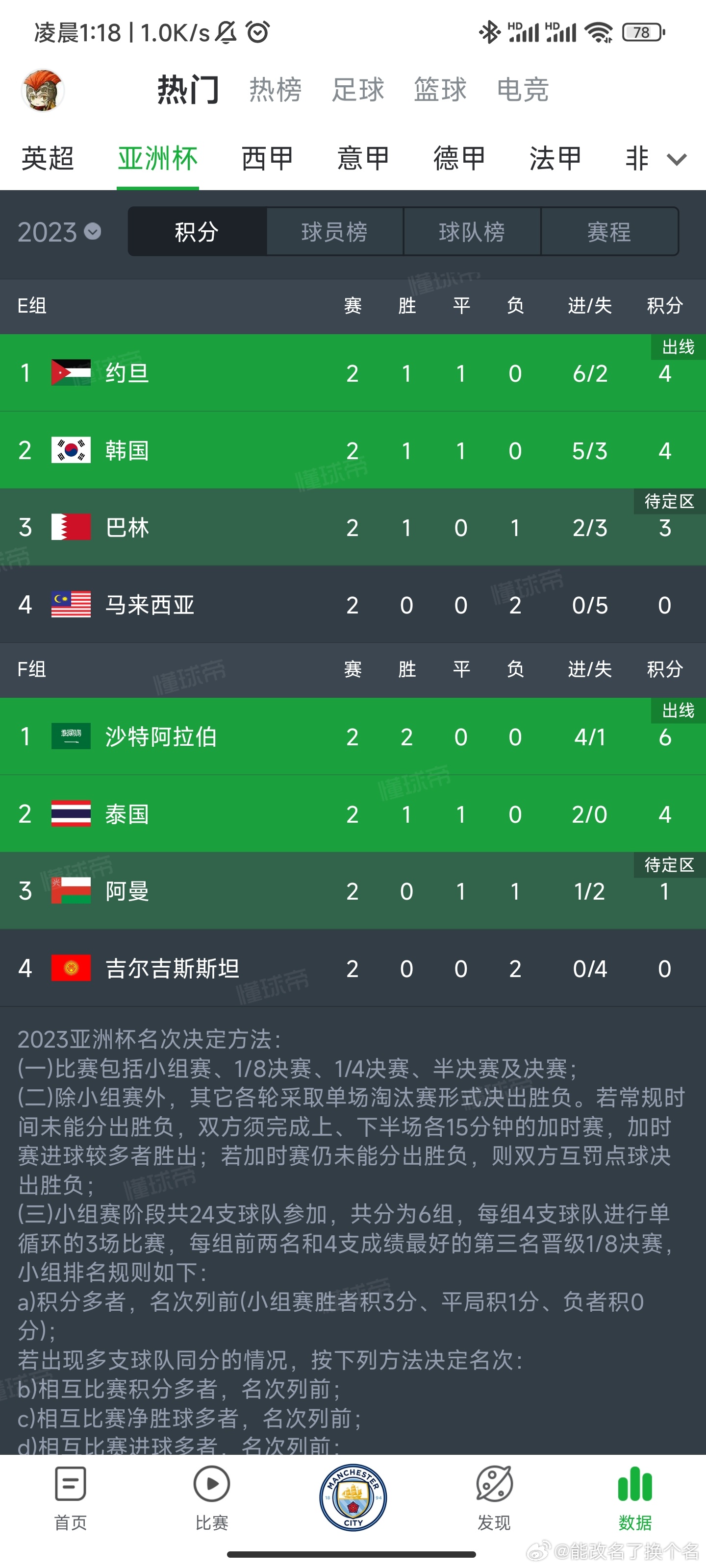
Task: Open the league overflow chevron next to 非
Action: 676,160
